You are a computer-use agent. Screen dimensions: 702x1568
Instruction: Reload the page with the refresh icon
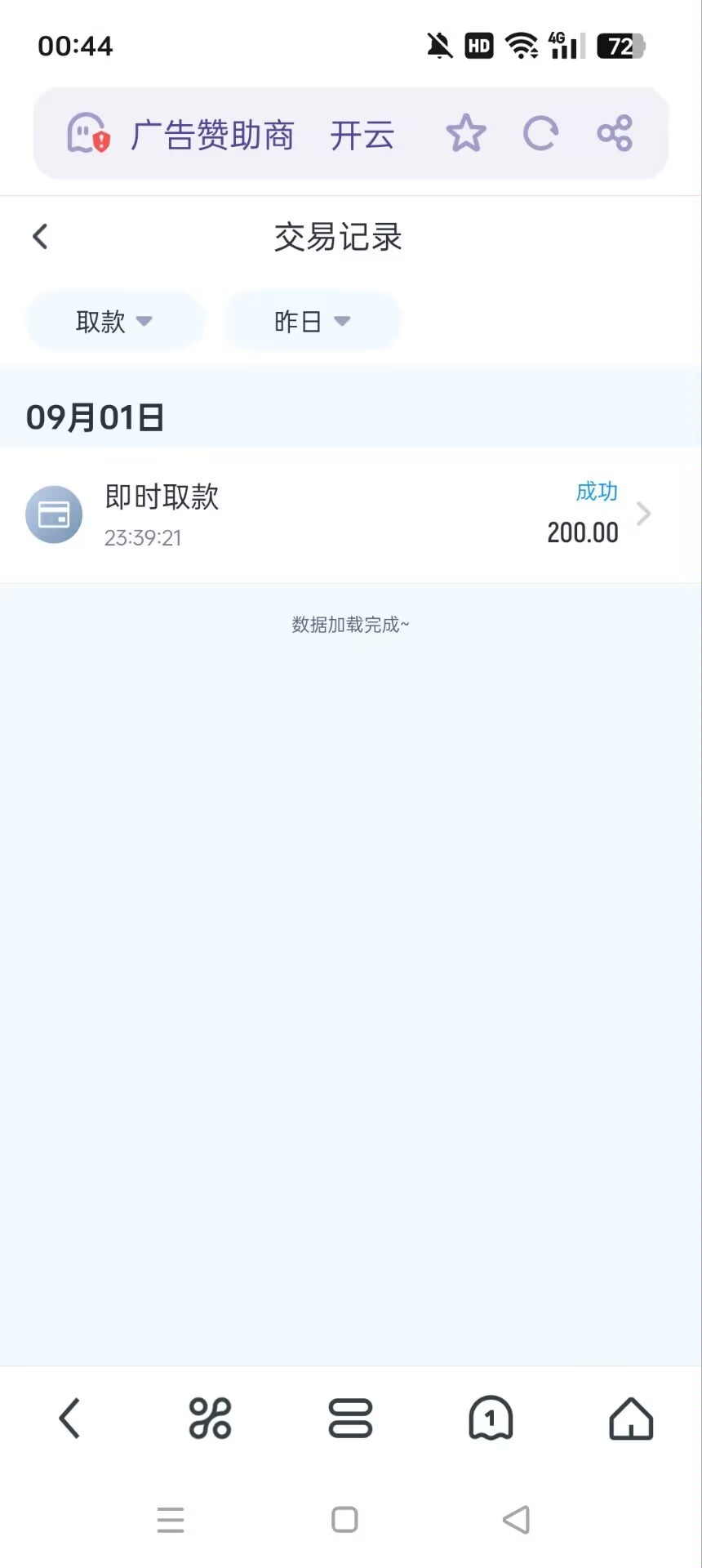(x=540, y=134)
